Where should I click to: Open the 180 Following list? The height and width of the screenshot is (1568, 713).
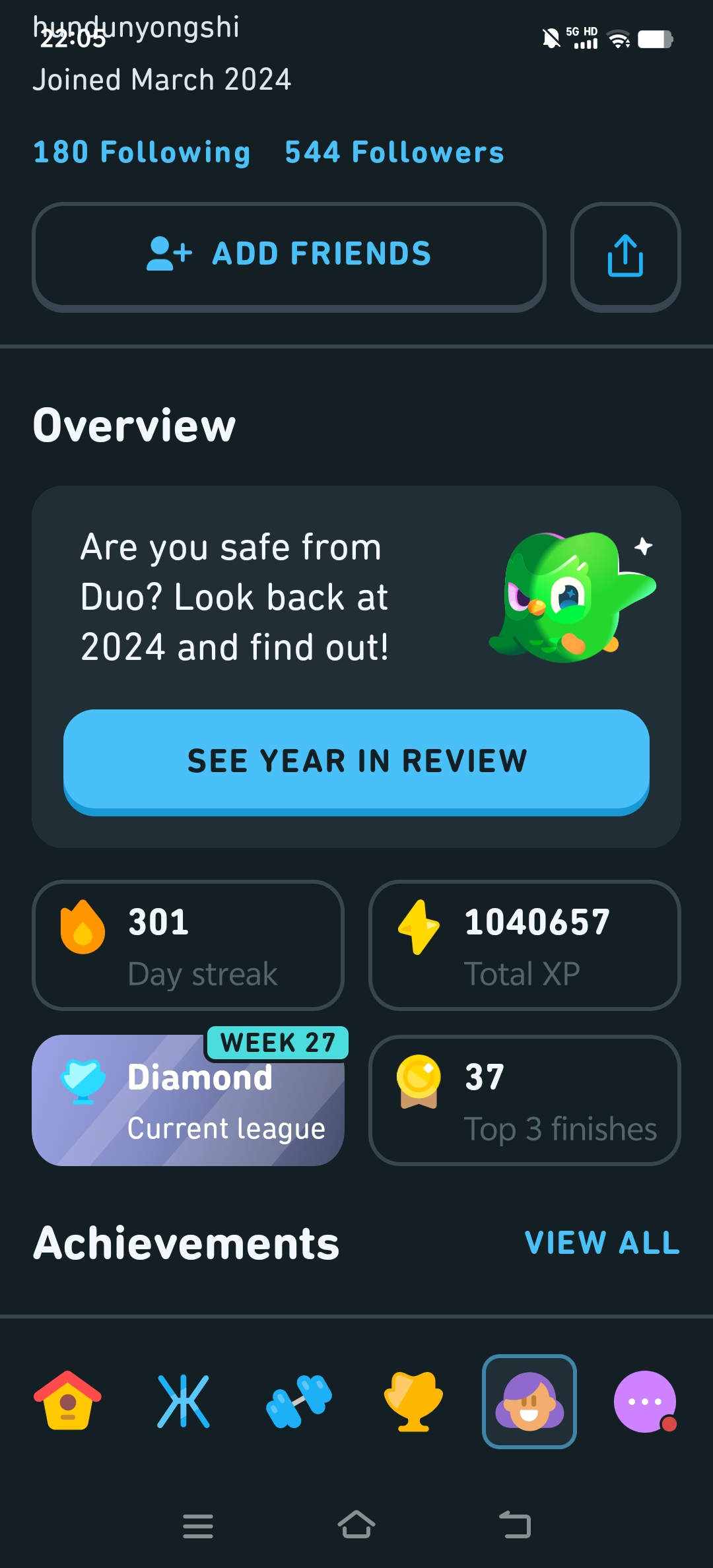142,152
